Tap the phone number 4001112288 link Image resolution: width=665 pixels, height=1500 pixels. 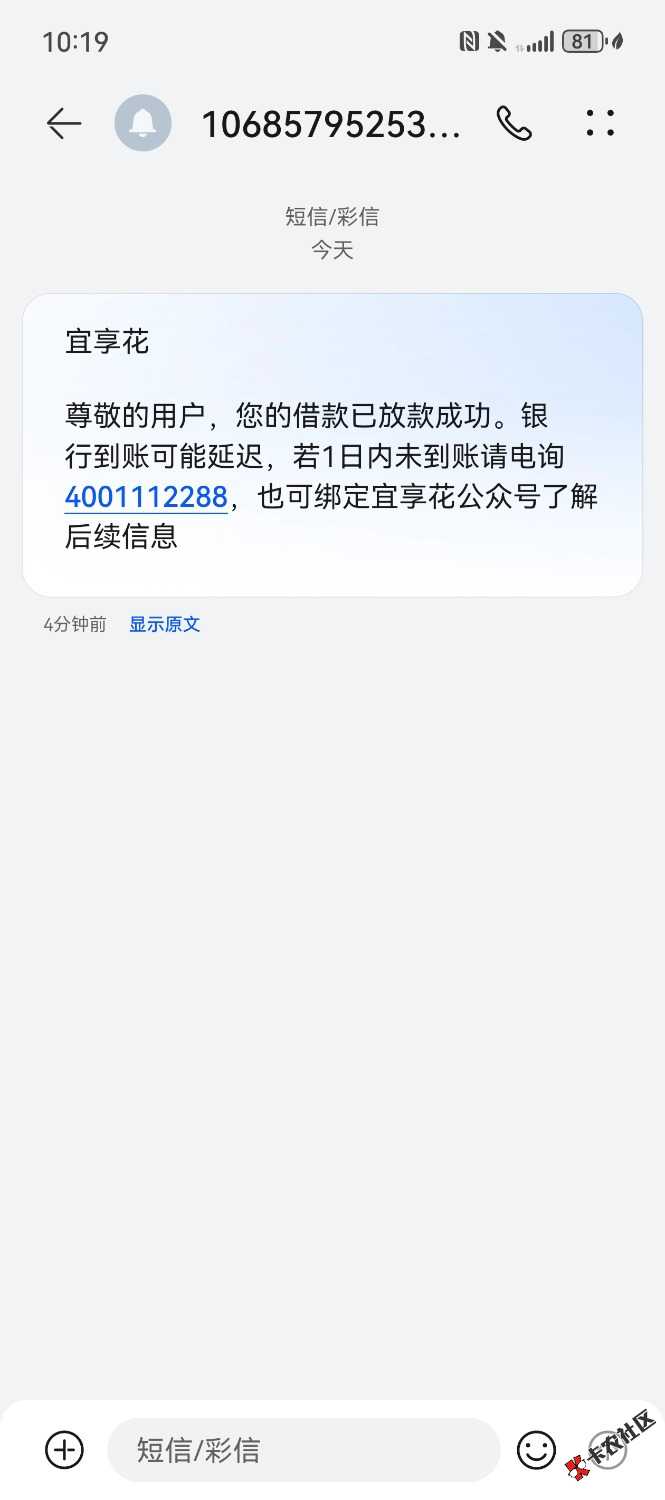(146, 497)
